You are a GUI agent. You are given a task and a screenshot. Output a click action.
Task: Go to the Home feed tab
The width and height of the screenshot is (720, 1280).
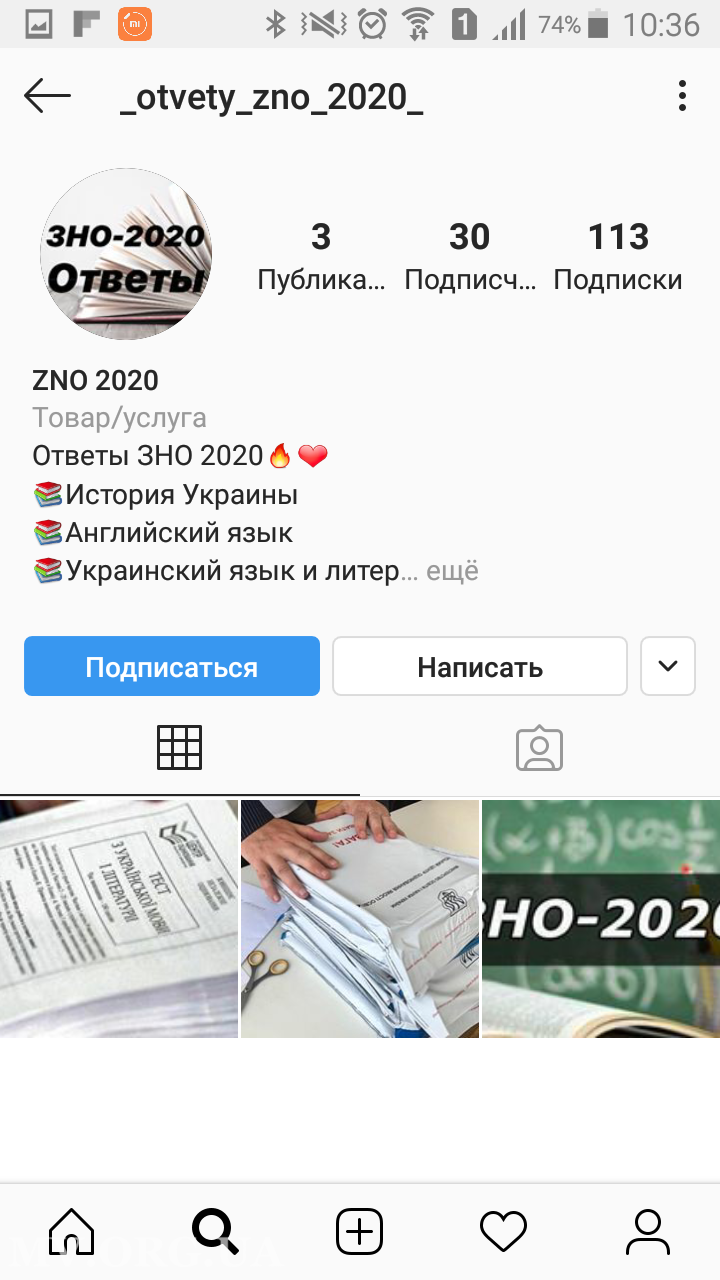[x=72, y=1231]
